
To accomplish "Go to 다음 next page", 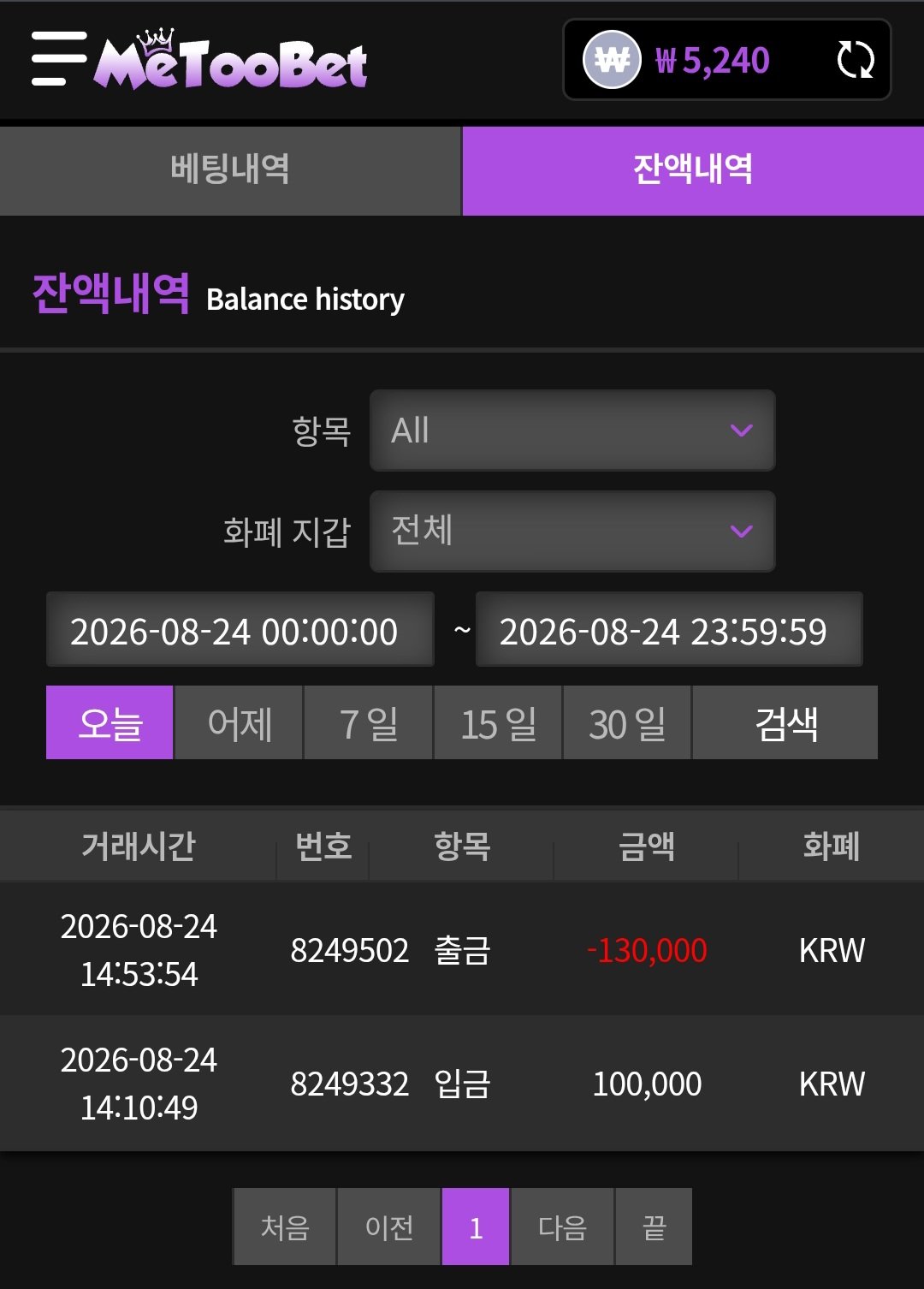I will pyautogui.click(x=562, y=1227).
